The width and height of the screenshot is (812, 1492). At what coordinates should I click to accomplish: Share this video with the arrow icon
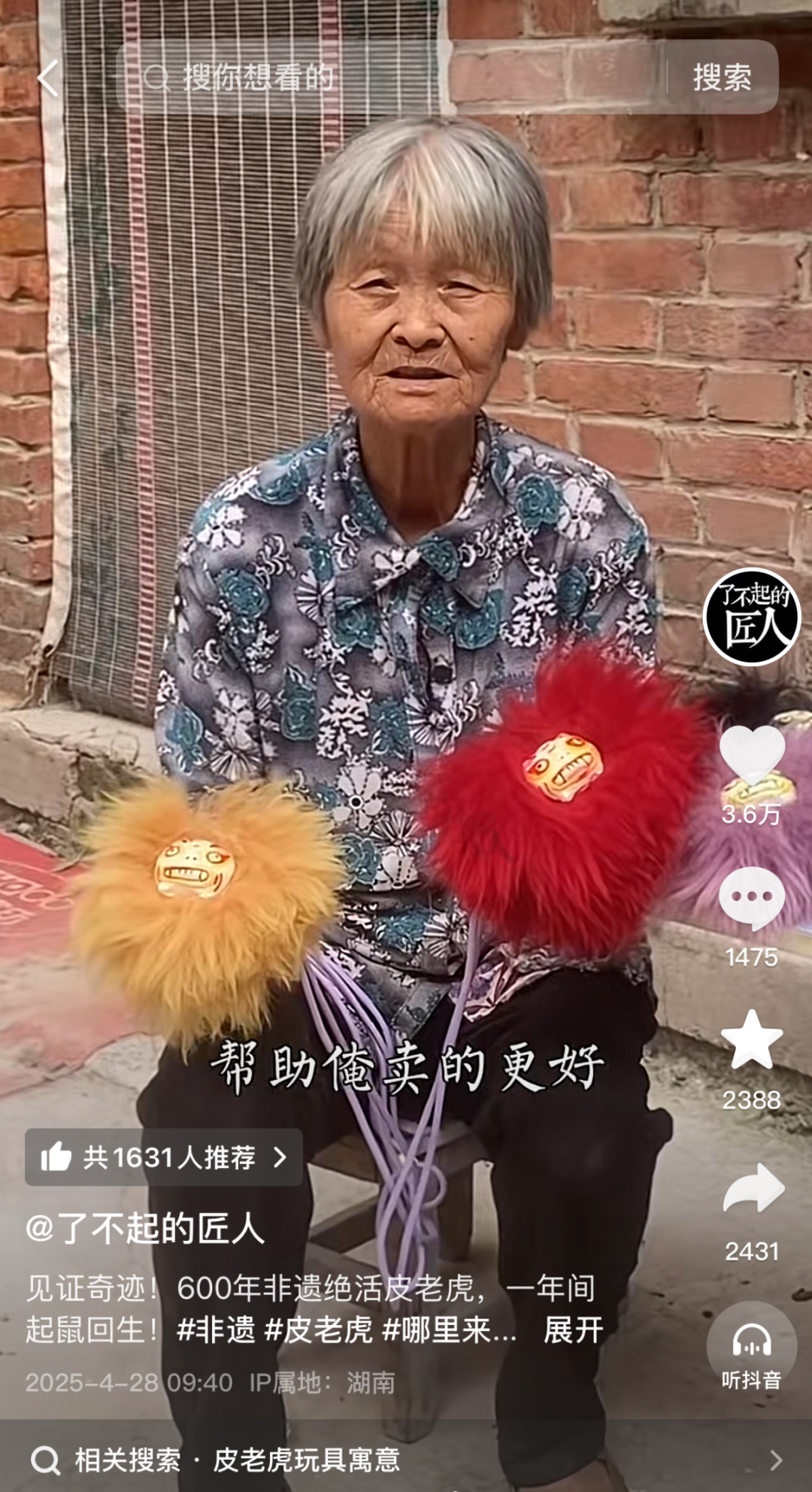(x=753, y=1187)
